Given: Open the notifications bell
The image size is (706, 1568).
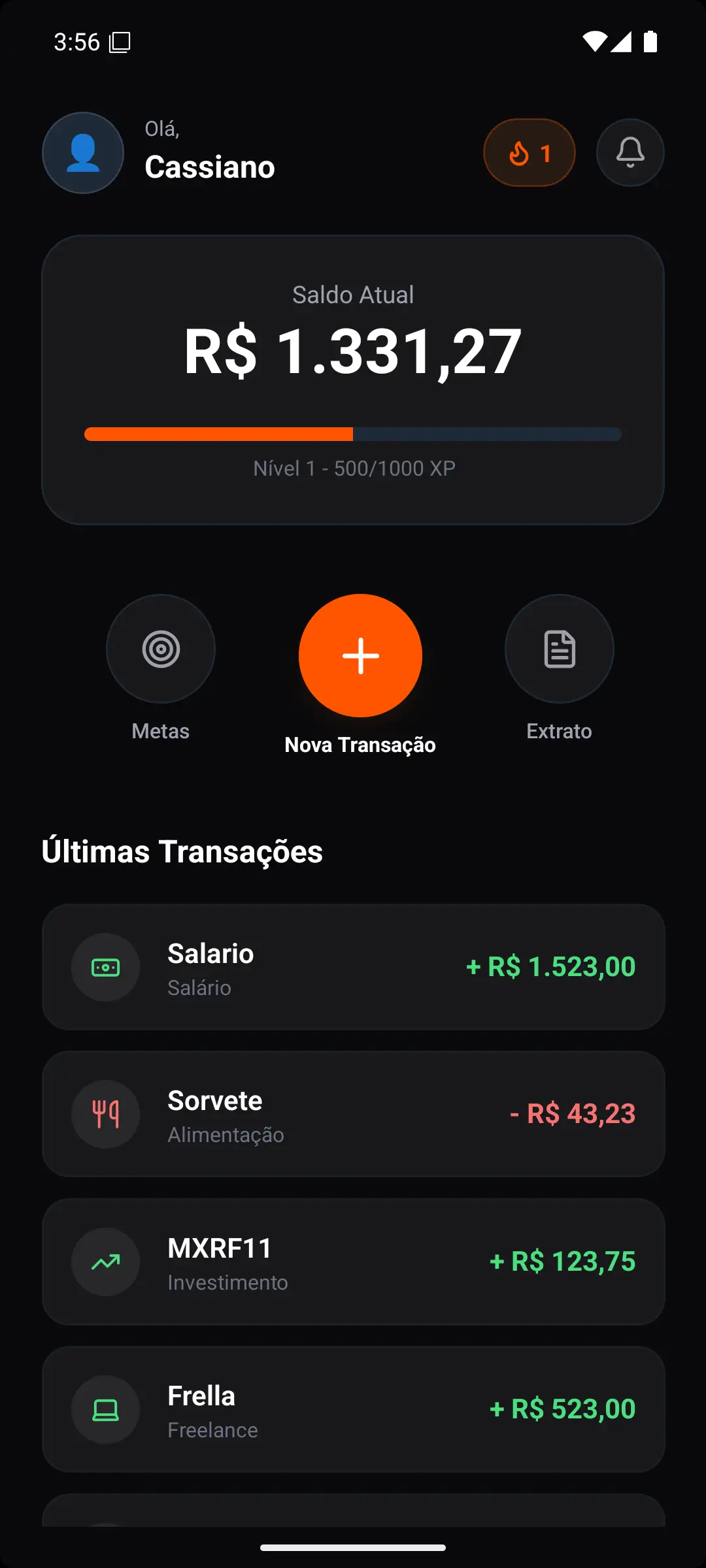Looking at the screenshot, I should [x=630, y=153].
